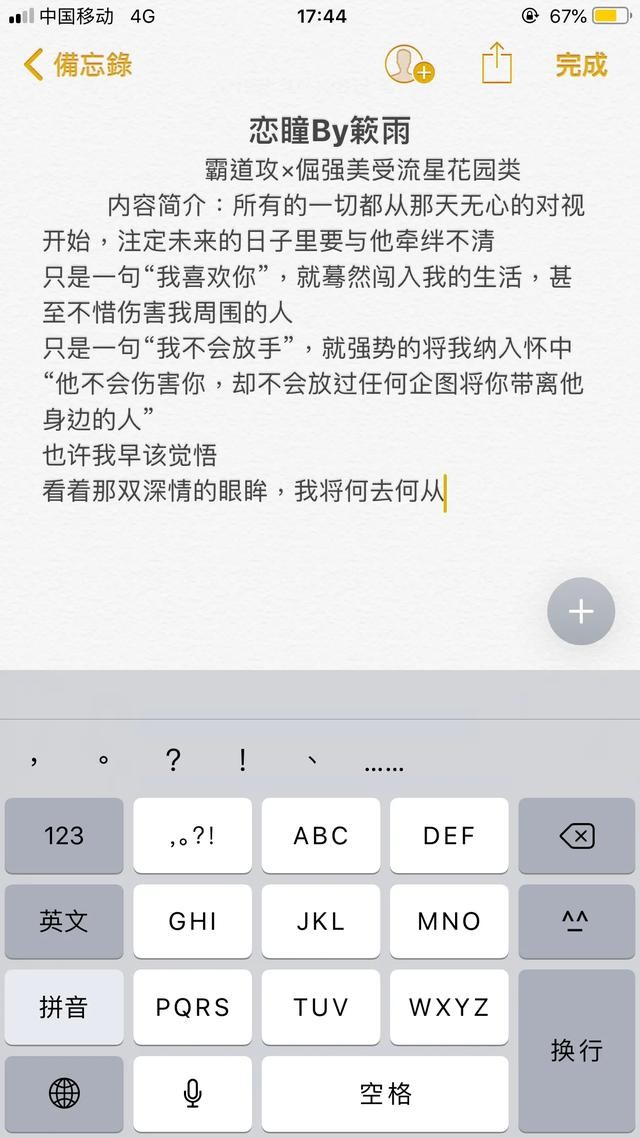Screen dimensions: 640x1138
Task: Tap the GHI key
Action: click(x=193, y=921)
